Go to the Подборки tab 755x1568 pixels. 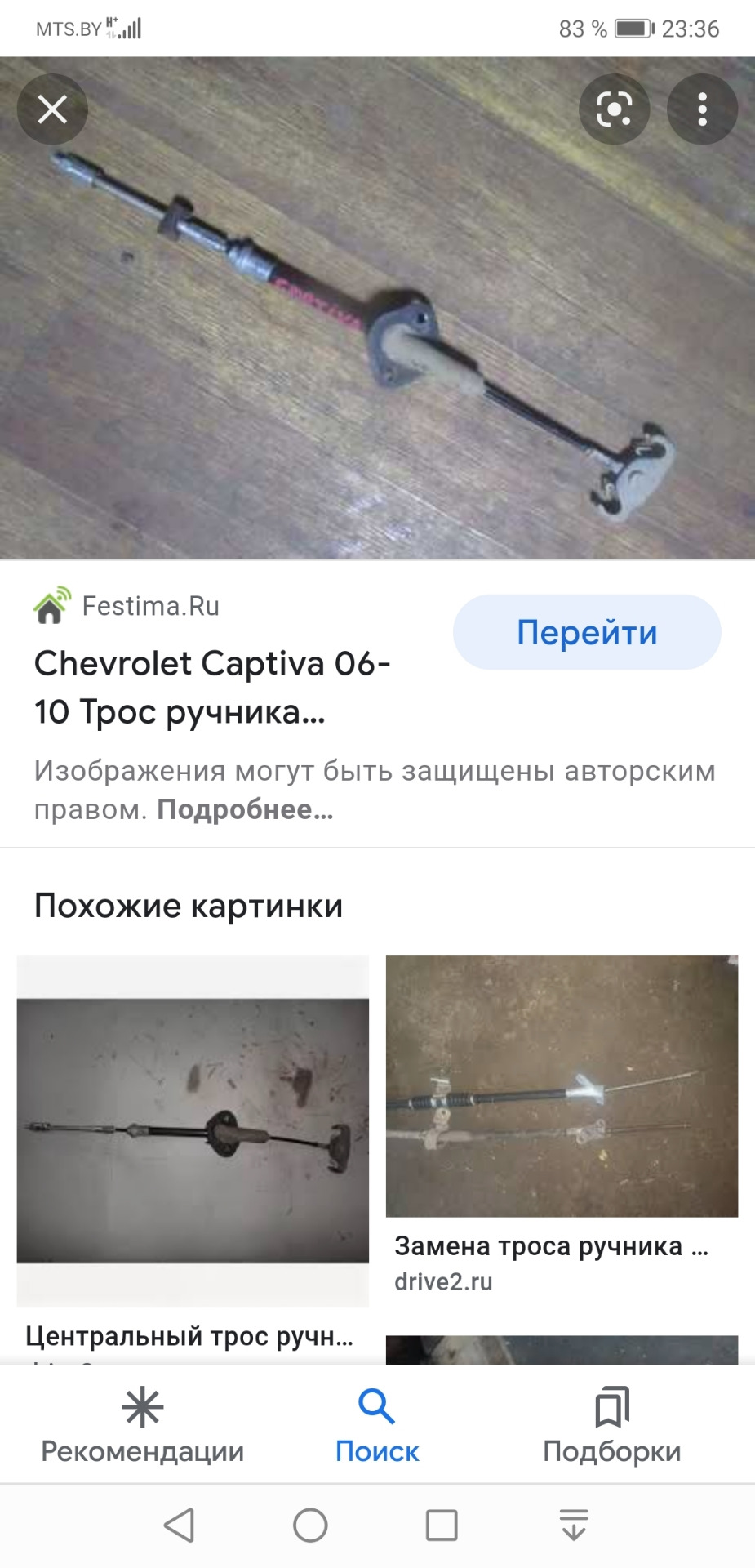click(x=612, y=1426)
